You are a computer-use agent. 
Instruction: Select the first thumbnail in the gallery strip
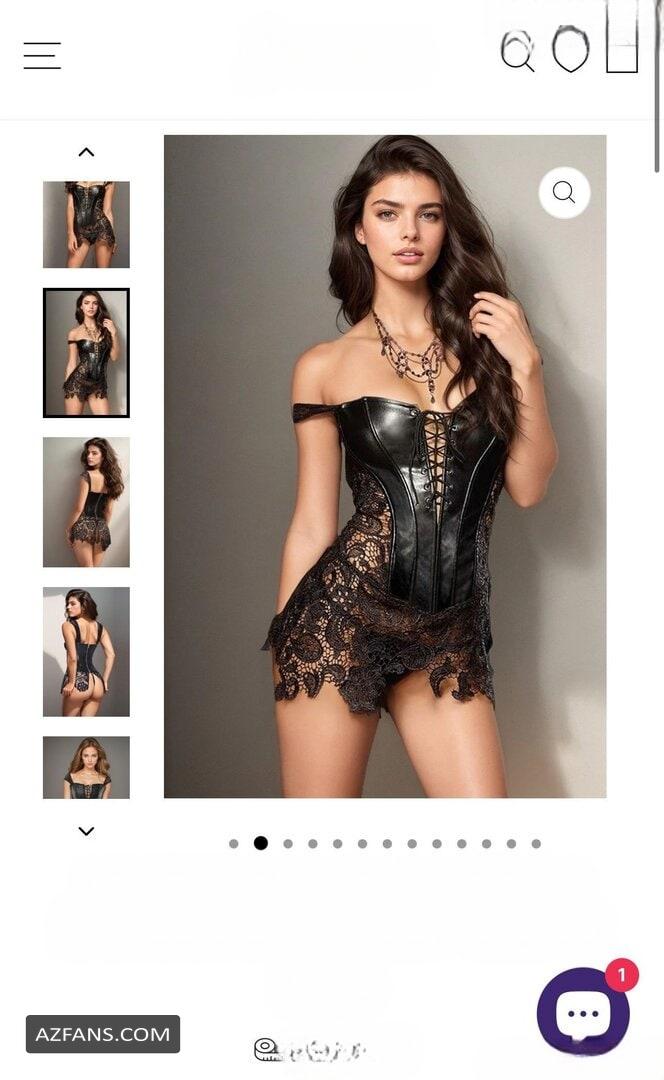pyautogui.click(x=86, y=225)
